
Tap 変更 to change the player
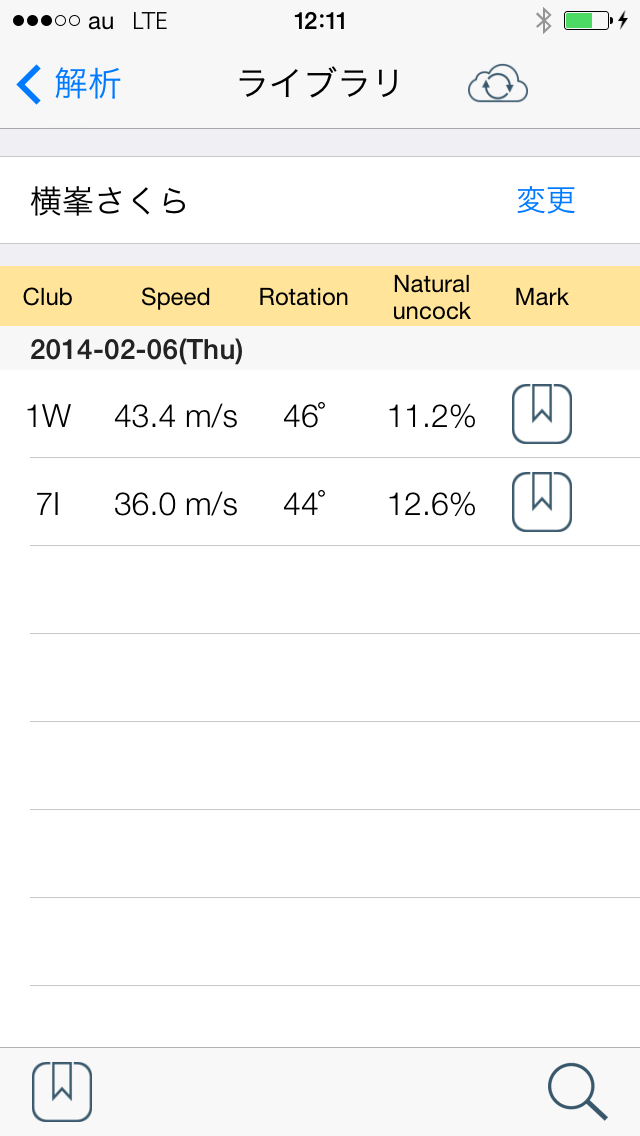(546, 200)
